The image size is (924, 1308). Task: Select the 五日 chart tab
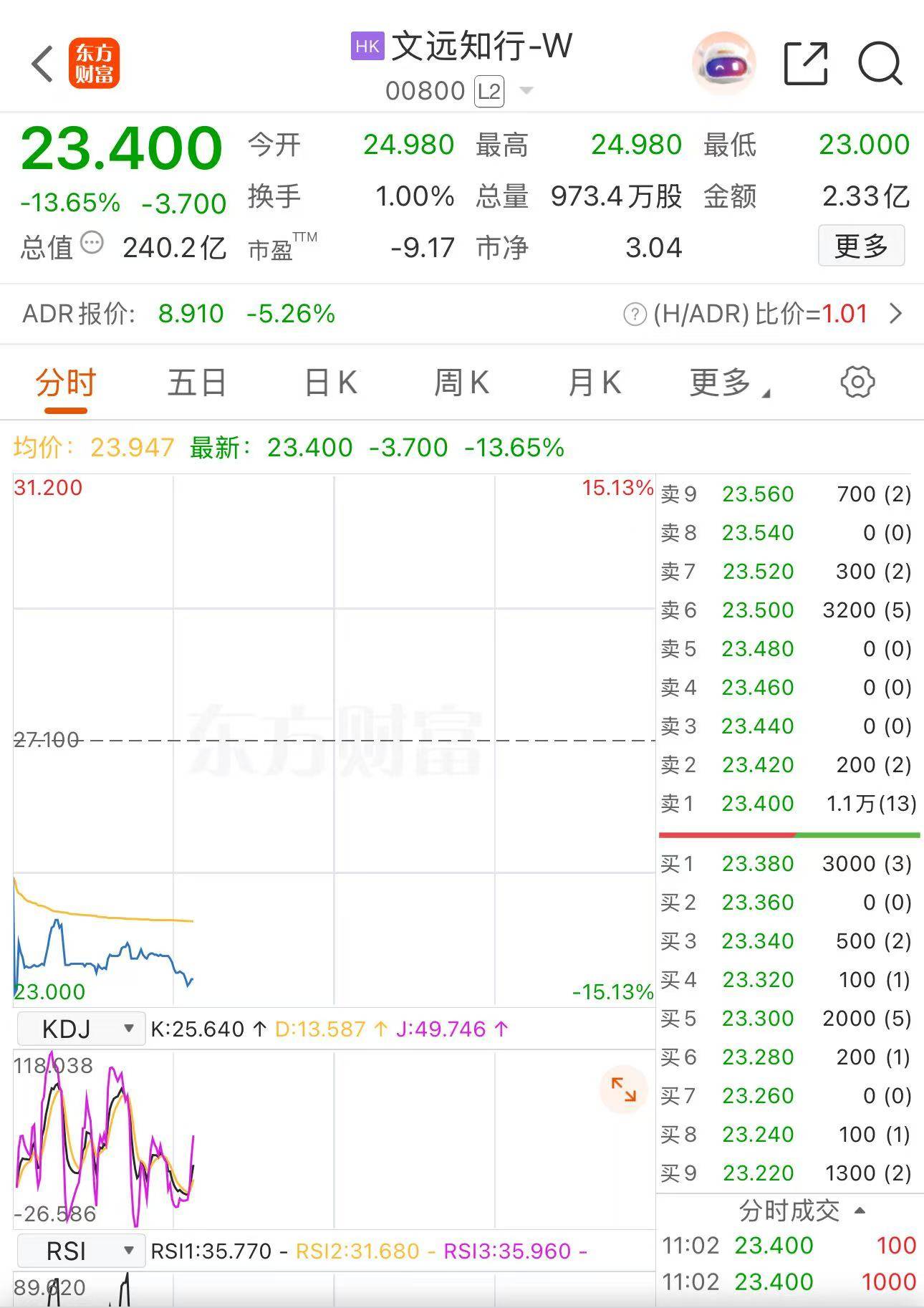196,382
